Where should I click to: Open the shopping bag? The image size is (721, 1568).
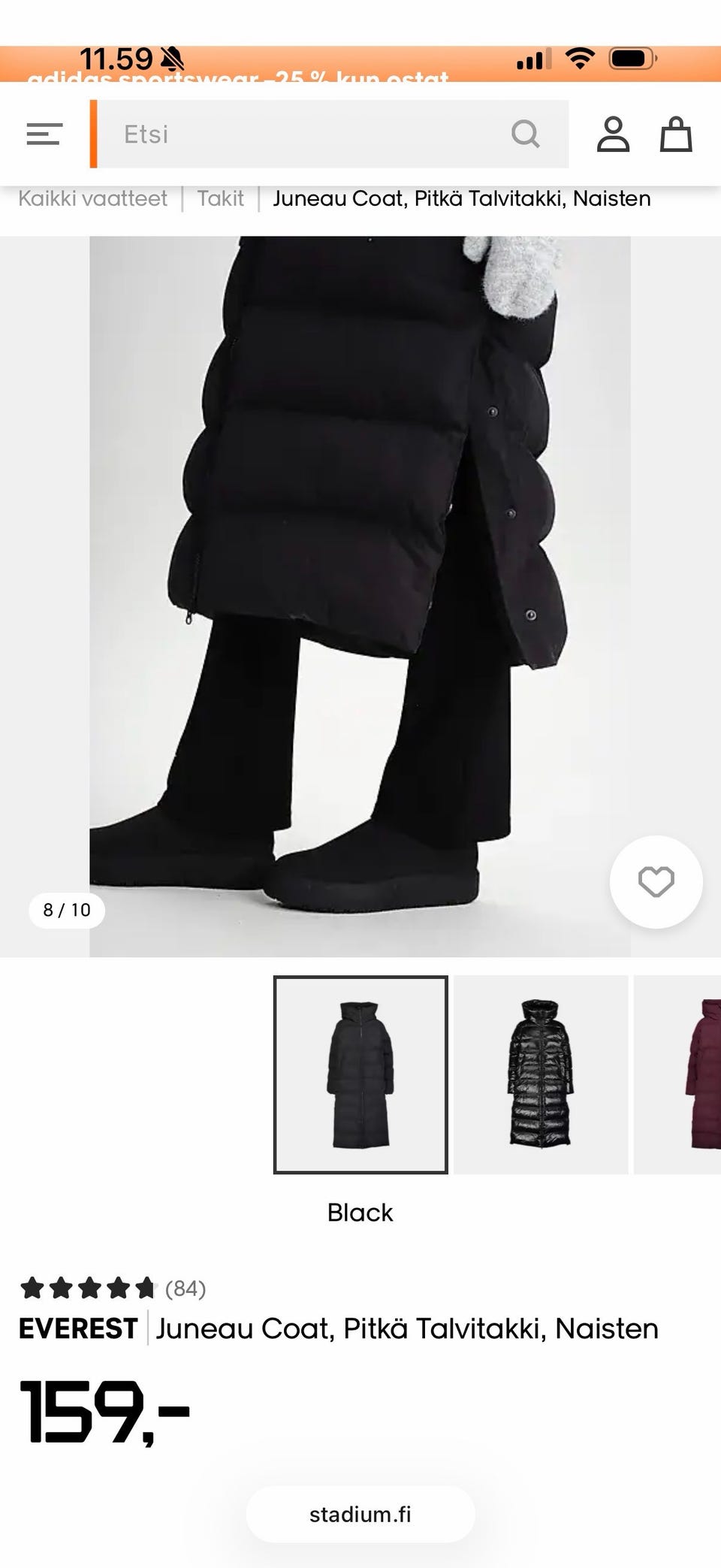click(x=675, y=134)
